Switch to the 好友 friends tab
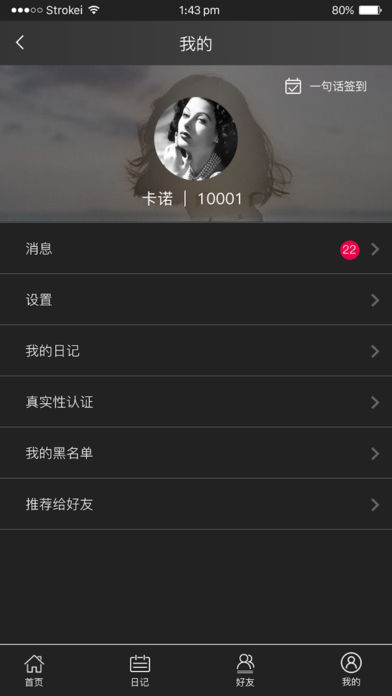The width and height of the screenshot is (392, 696). 245,670
